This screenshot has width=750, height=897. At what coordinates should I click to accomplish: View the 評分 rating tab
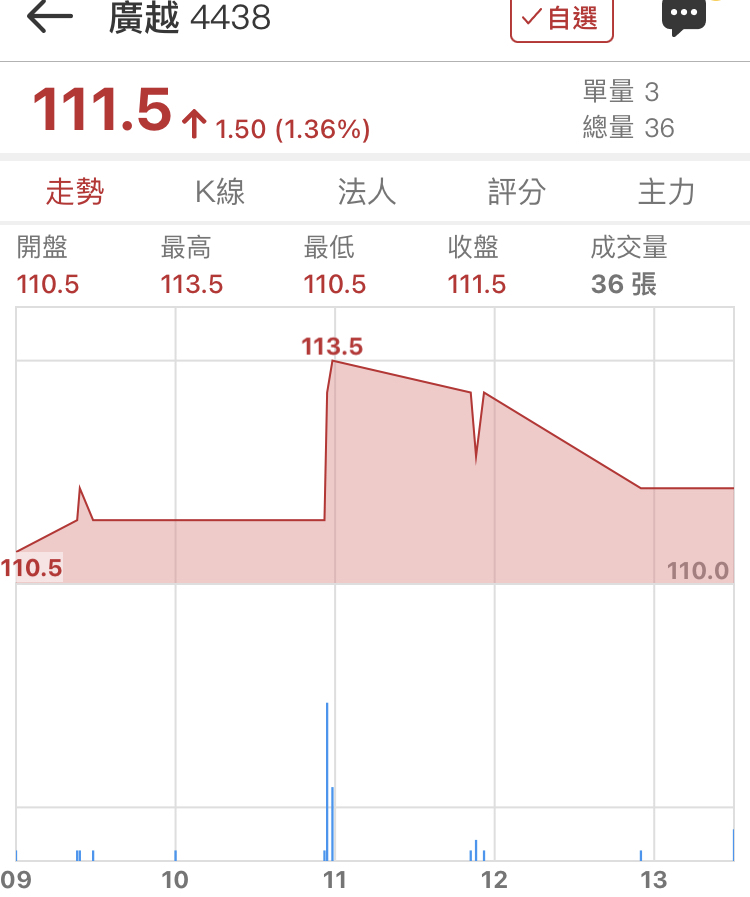tap(516, 191)
